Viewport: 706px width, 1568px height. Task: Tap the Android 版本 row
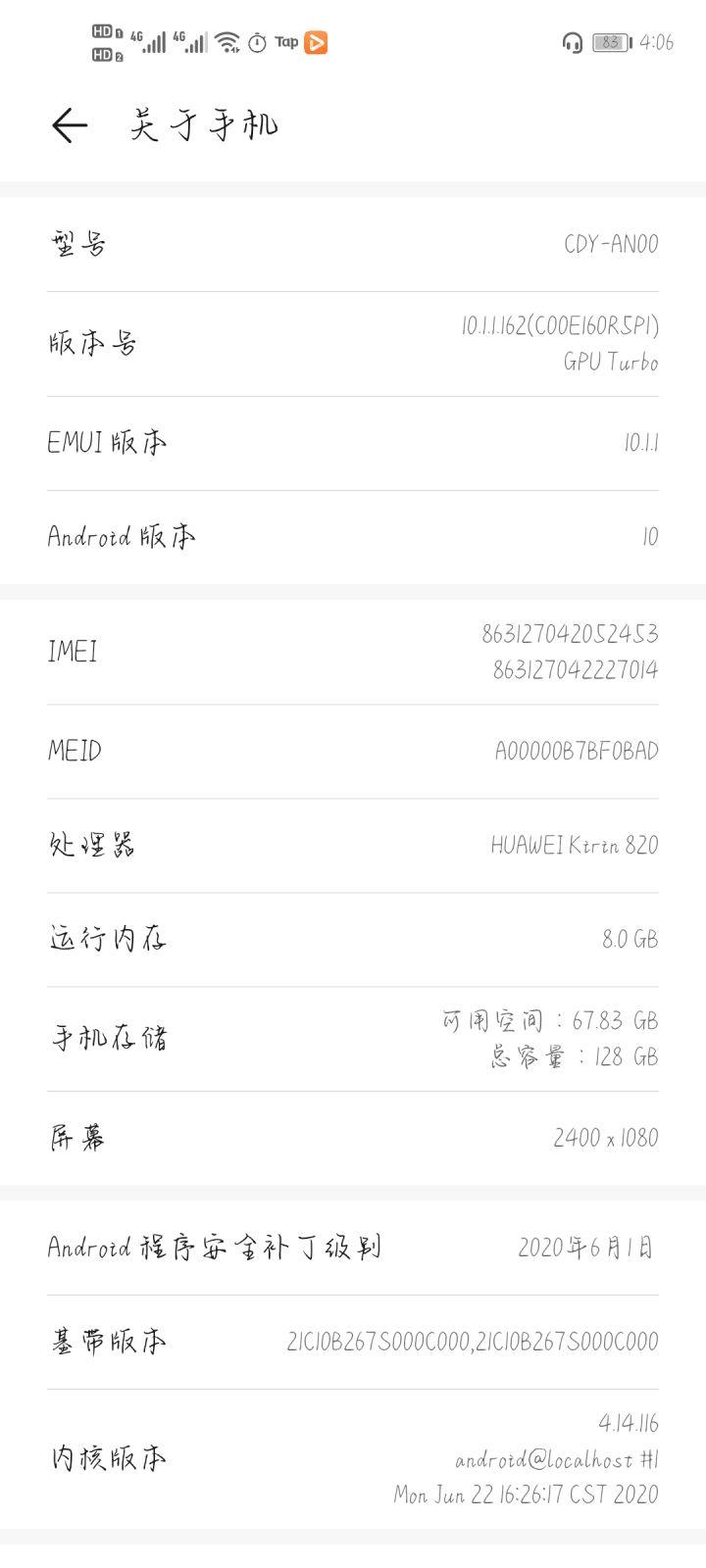pyautogui.click(x=353, y=537)
